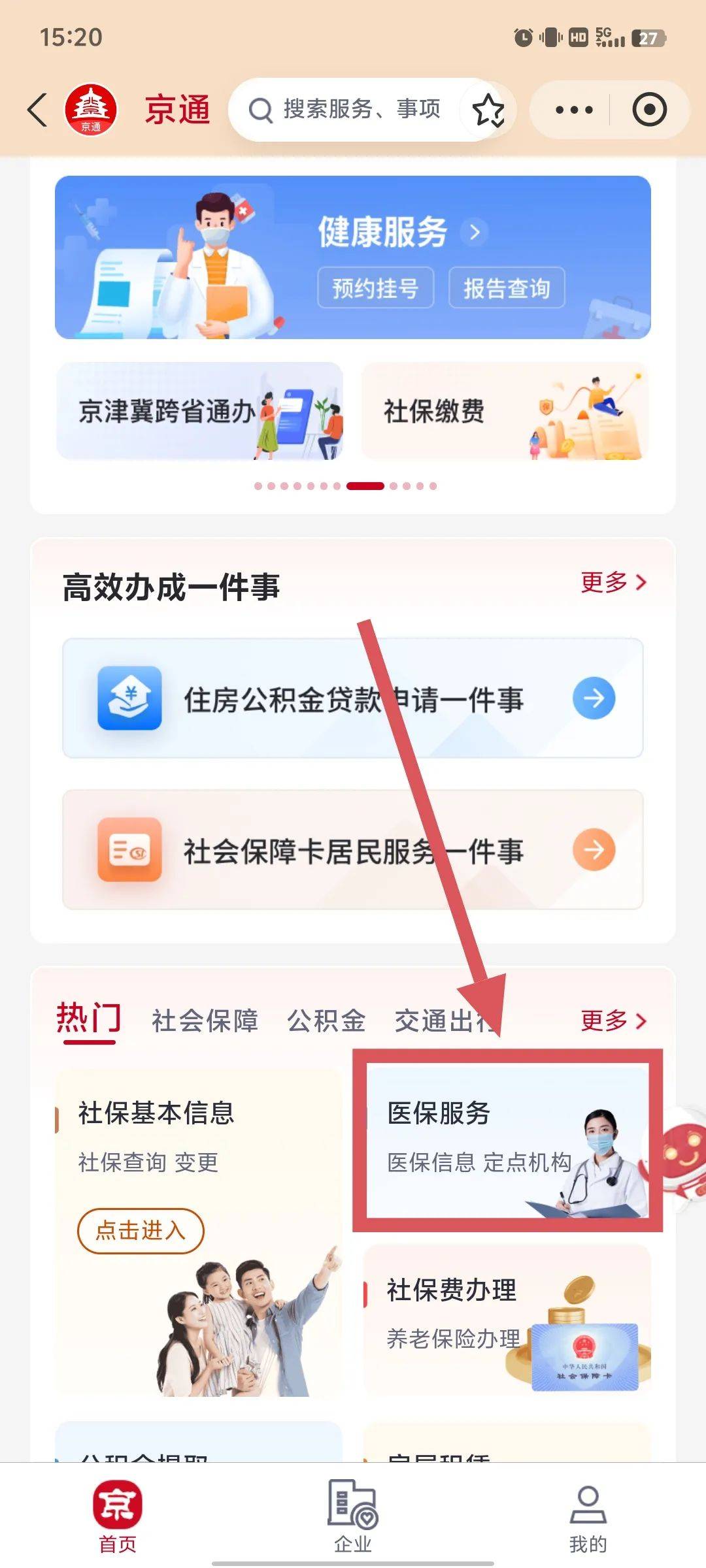Open 社会保障卡居民服务一件事
The height and width of the screenshot is (1568, 706).
point(353,850)
